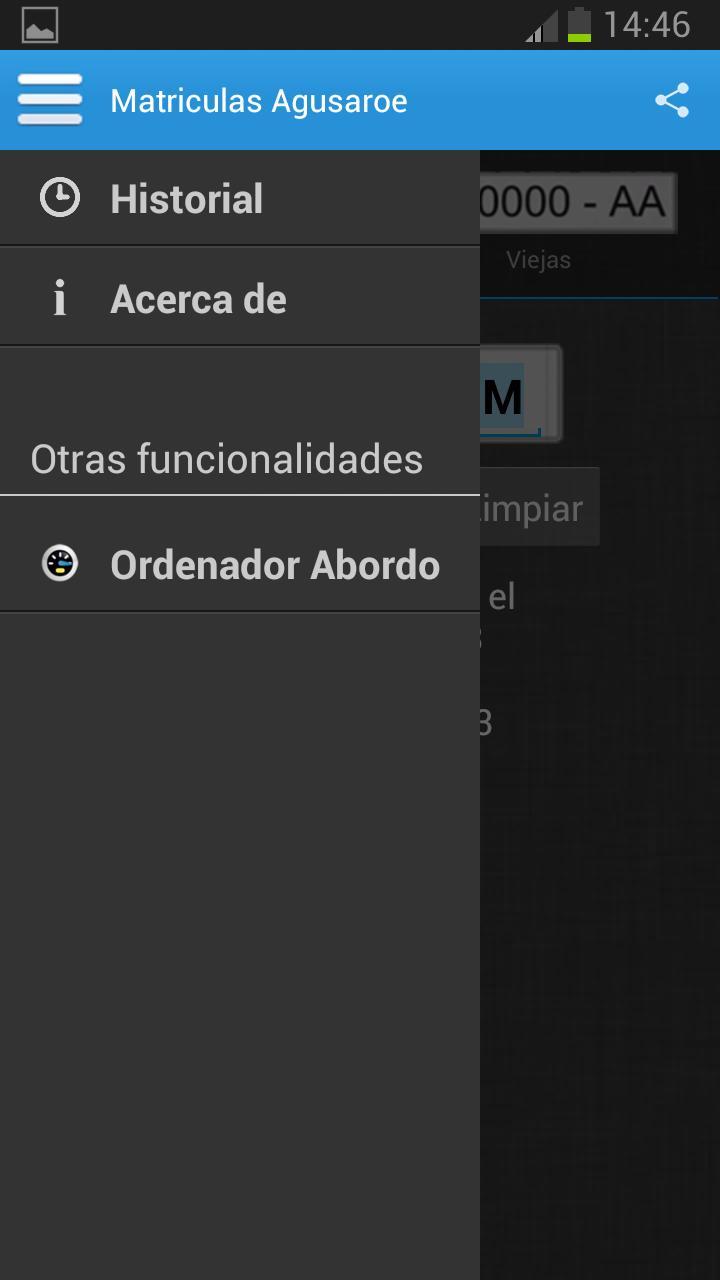Tap the share icon in the action bar
This screenshot has height=1280, width=720.
673,100
